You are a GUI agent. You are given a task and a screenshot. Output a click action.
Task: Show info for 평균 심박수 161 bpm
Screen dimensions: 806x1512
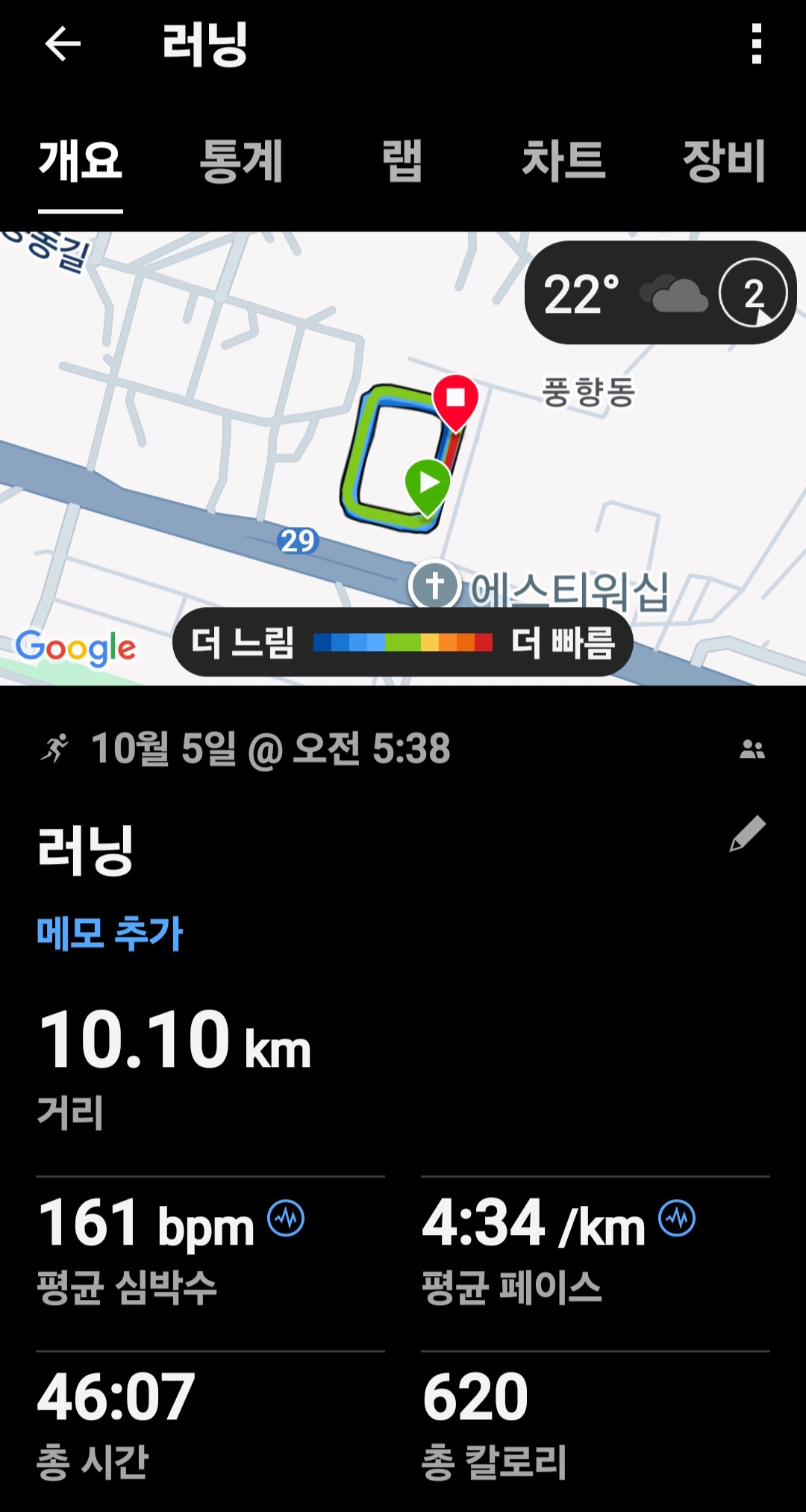(x=286, y=1219)
